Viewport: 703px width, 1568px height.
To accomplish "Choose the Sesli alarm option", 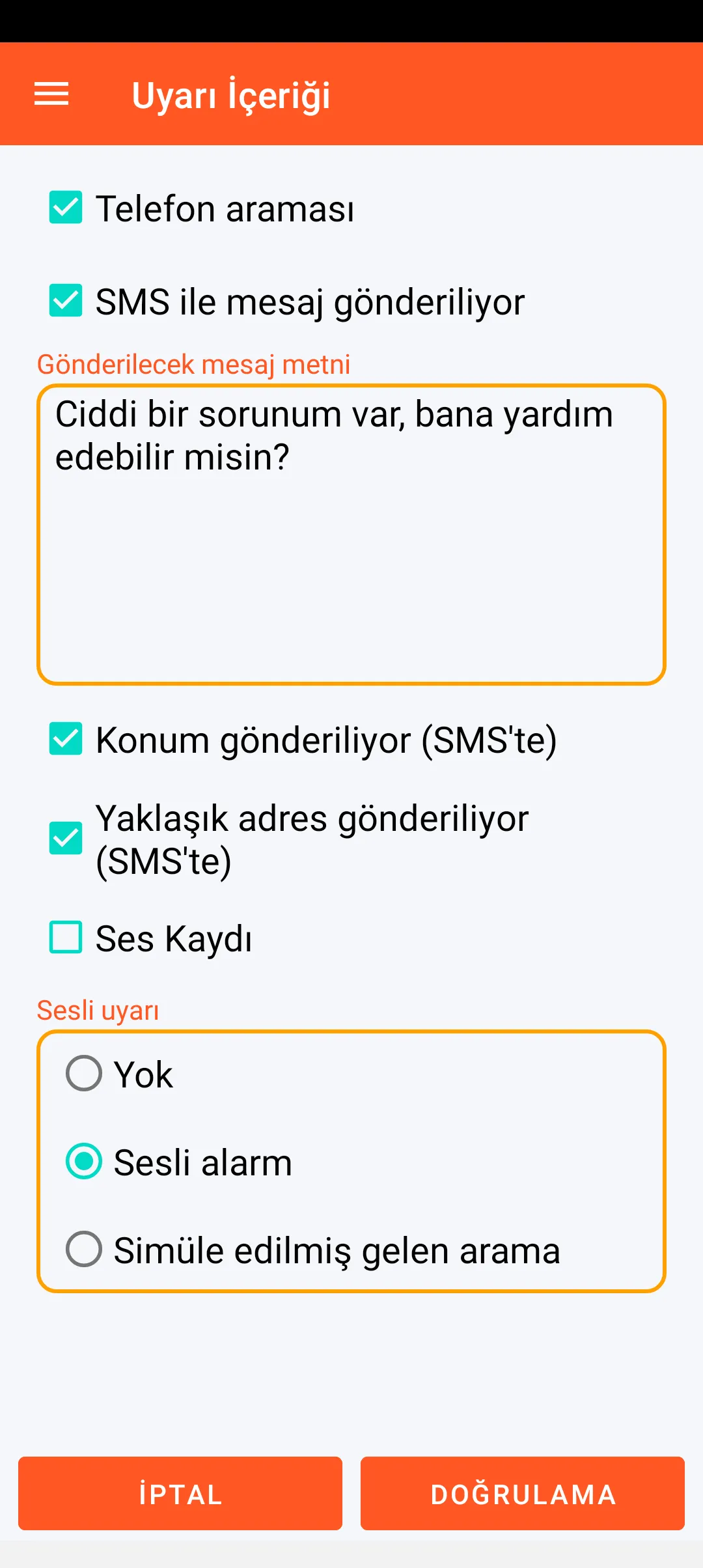I will click(x=84, y=1161).
